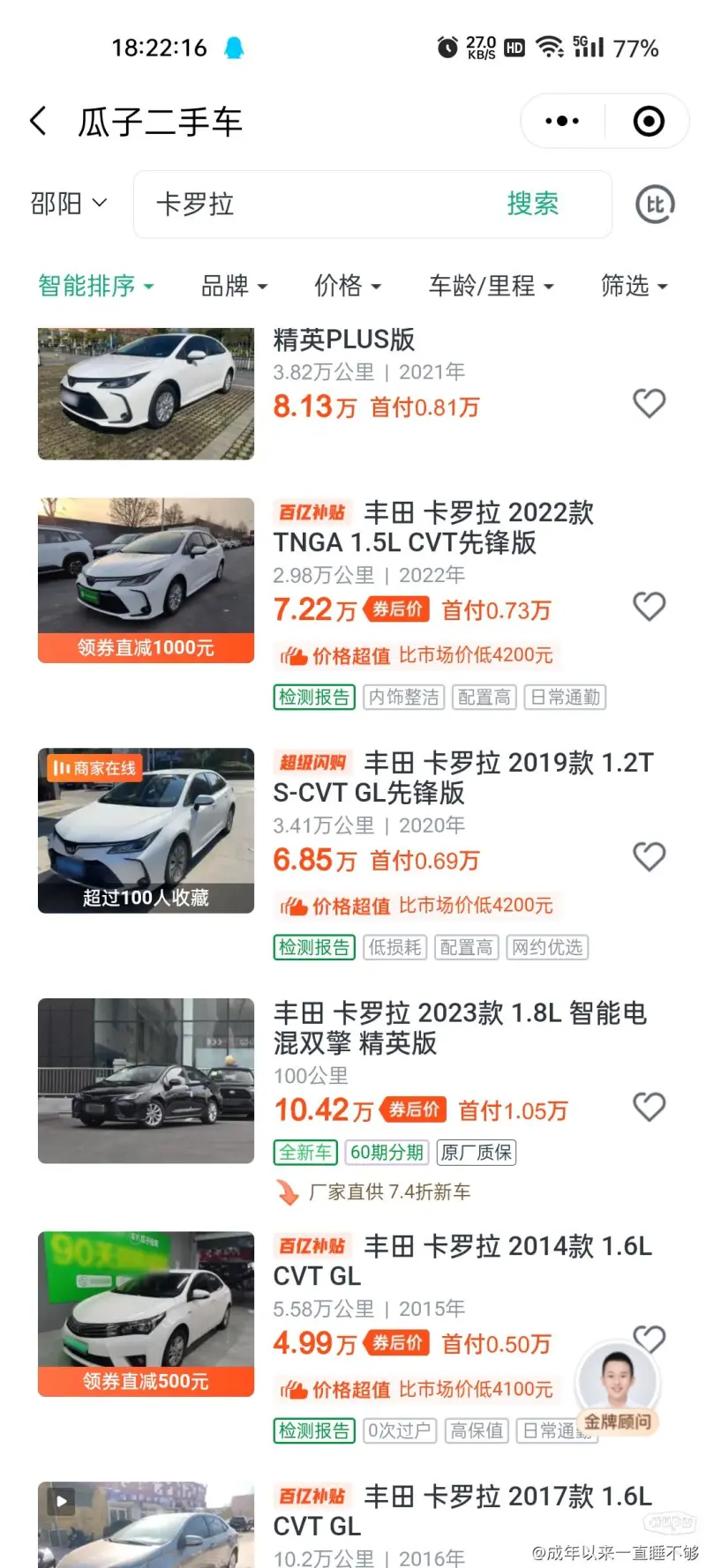Tap the back arrow to exit search results
This screenshot has height=1568, width=706.
click(37, 121)
